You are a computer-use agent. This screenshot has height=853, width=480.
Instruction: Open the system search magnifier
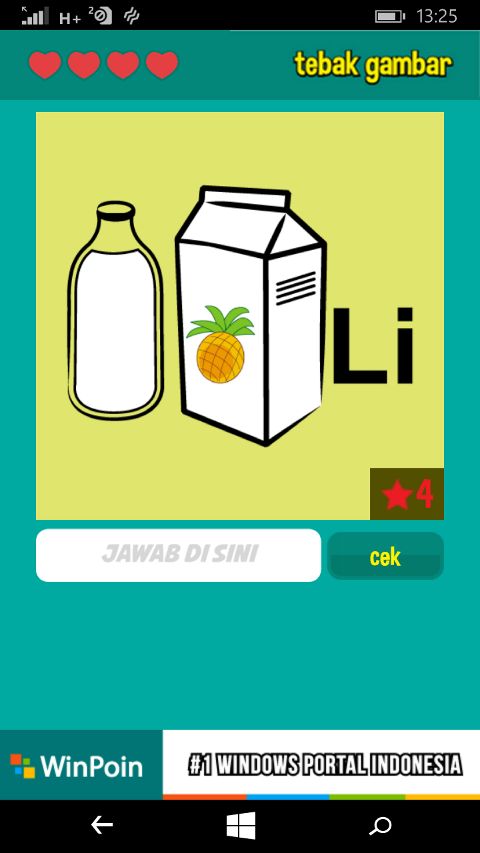point(380,826)
